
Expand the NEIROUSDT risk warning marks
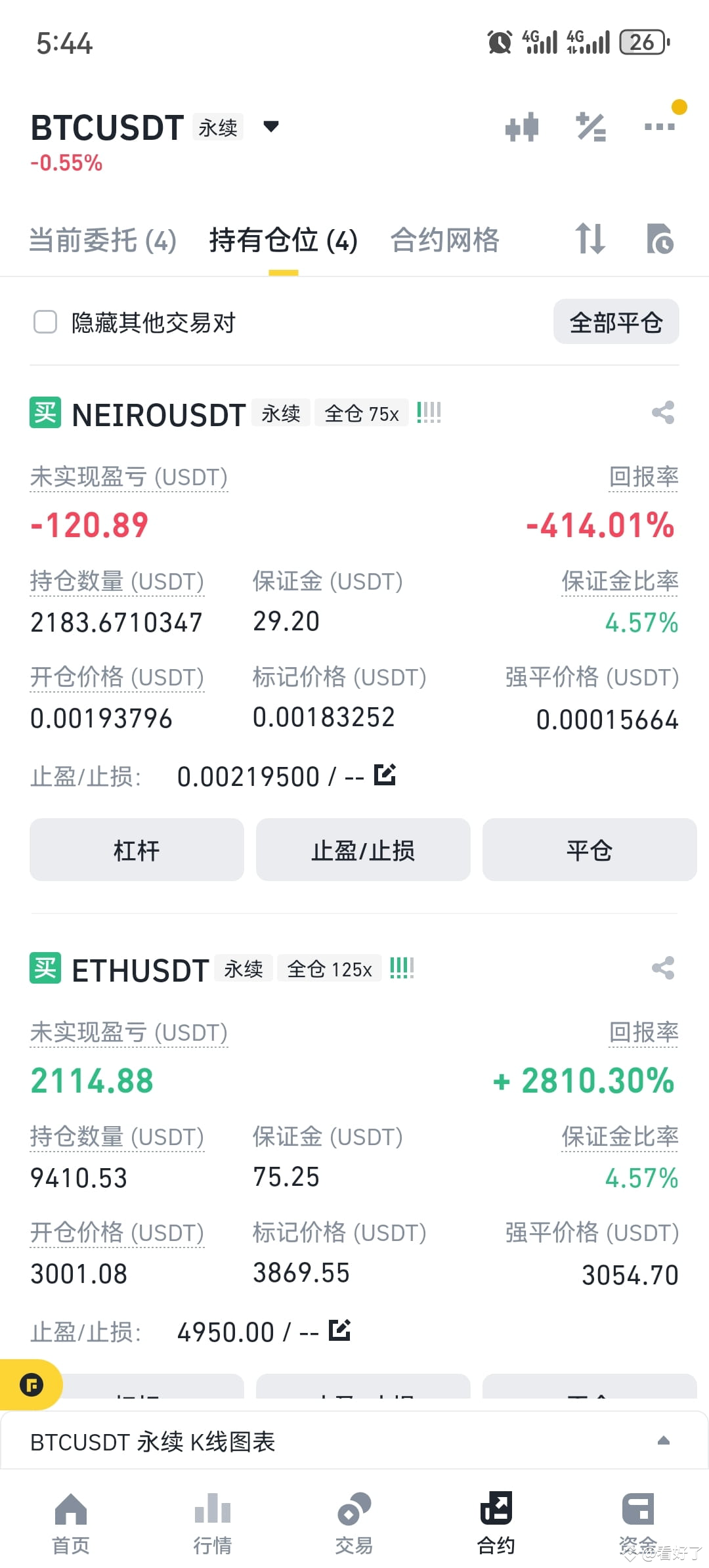(x=429, y=412)
